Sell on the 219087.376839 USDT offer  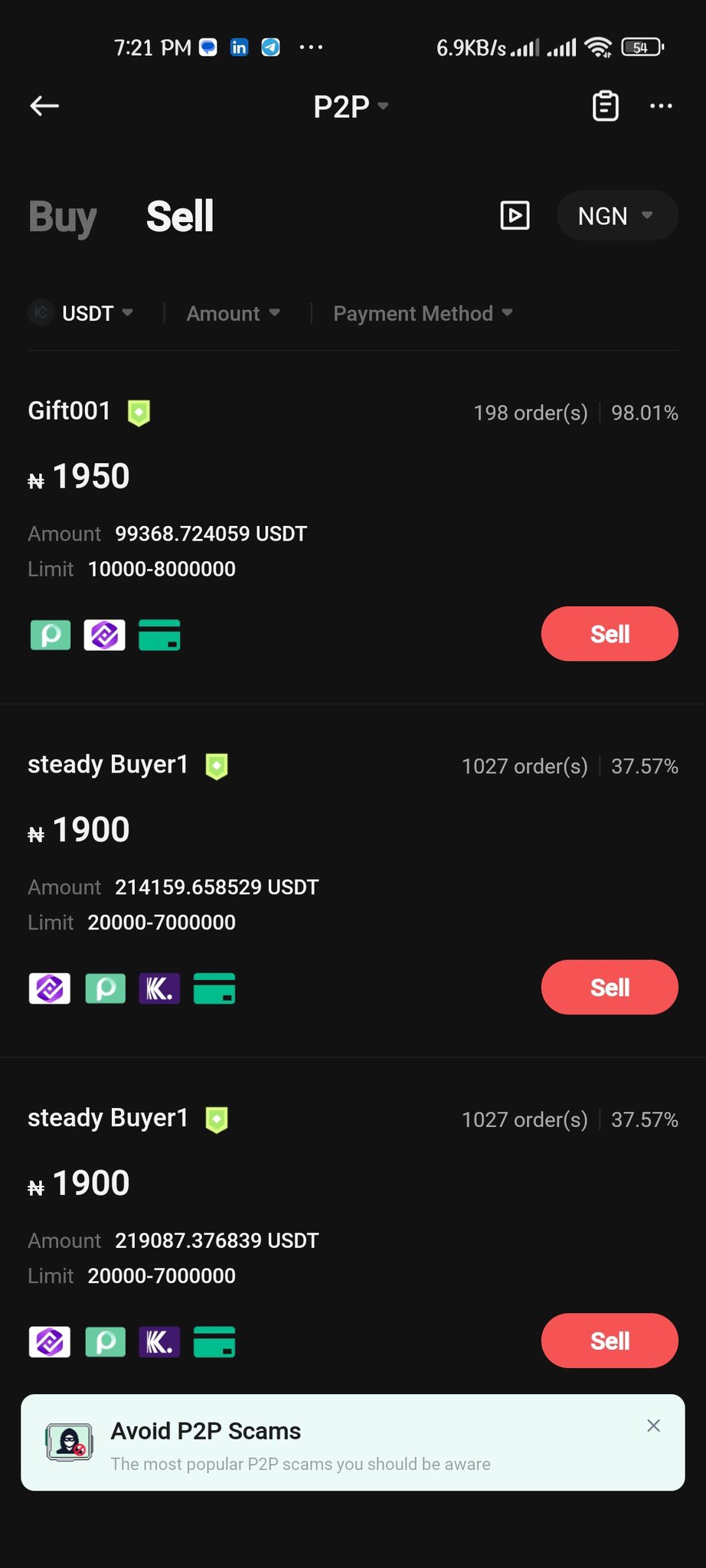click(610, 1341)
